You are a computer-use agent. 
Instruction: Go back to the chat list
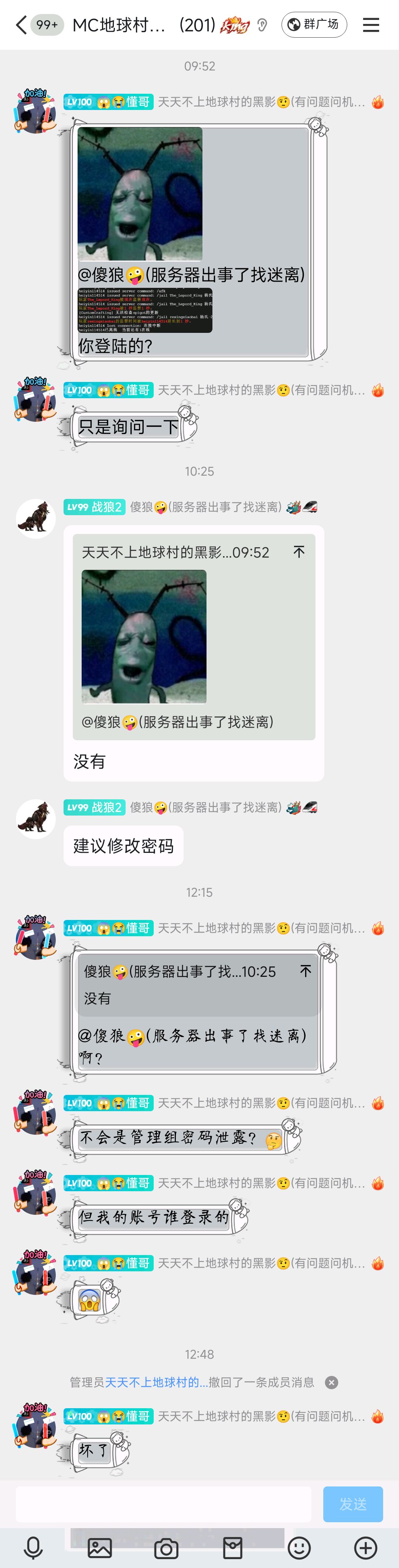tap(21, 25)
